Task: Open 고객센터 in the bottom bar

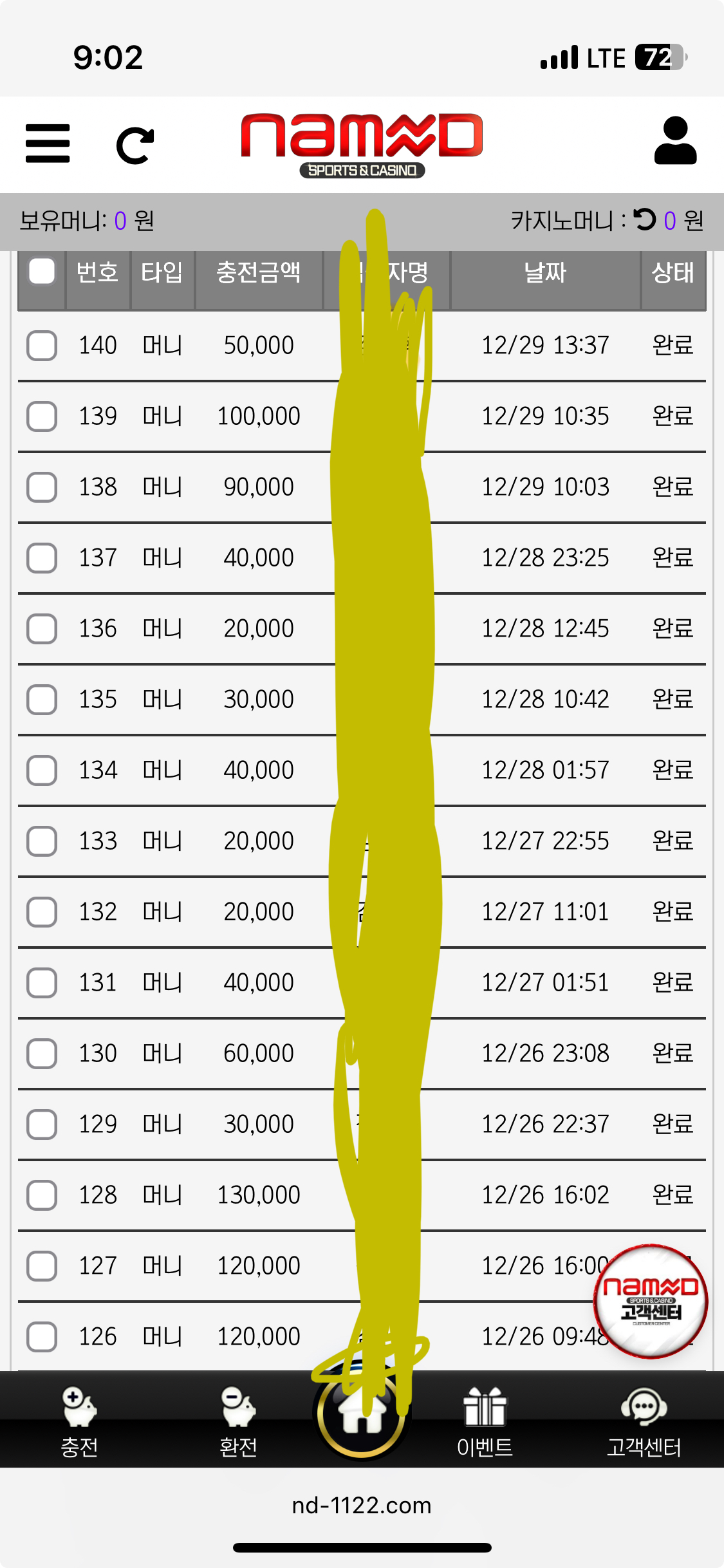Action: 644,1423
